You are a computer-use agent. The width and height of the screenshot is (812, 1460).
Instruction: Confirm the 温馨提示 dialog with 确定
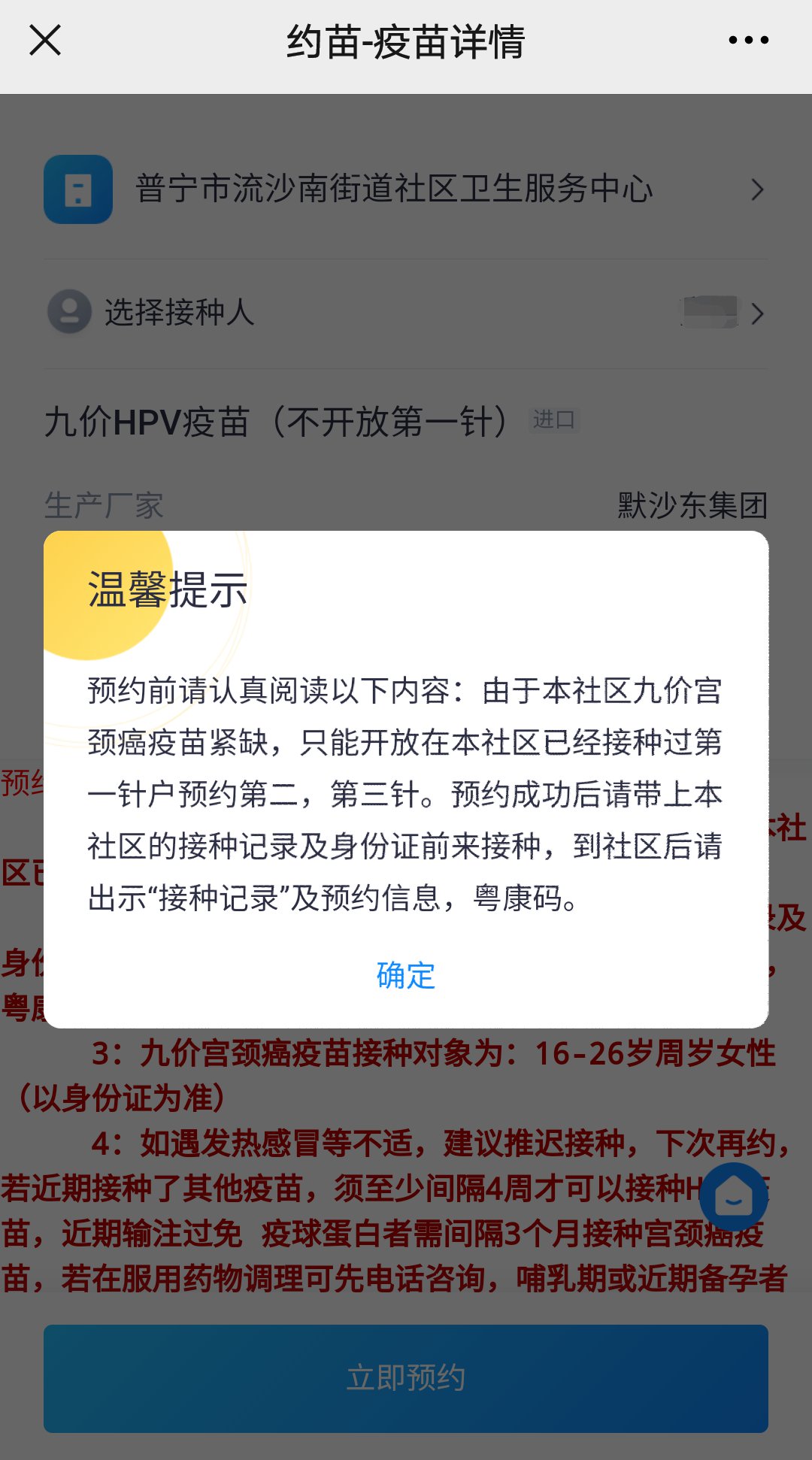[405, 975]
